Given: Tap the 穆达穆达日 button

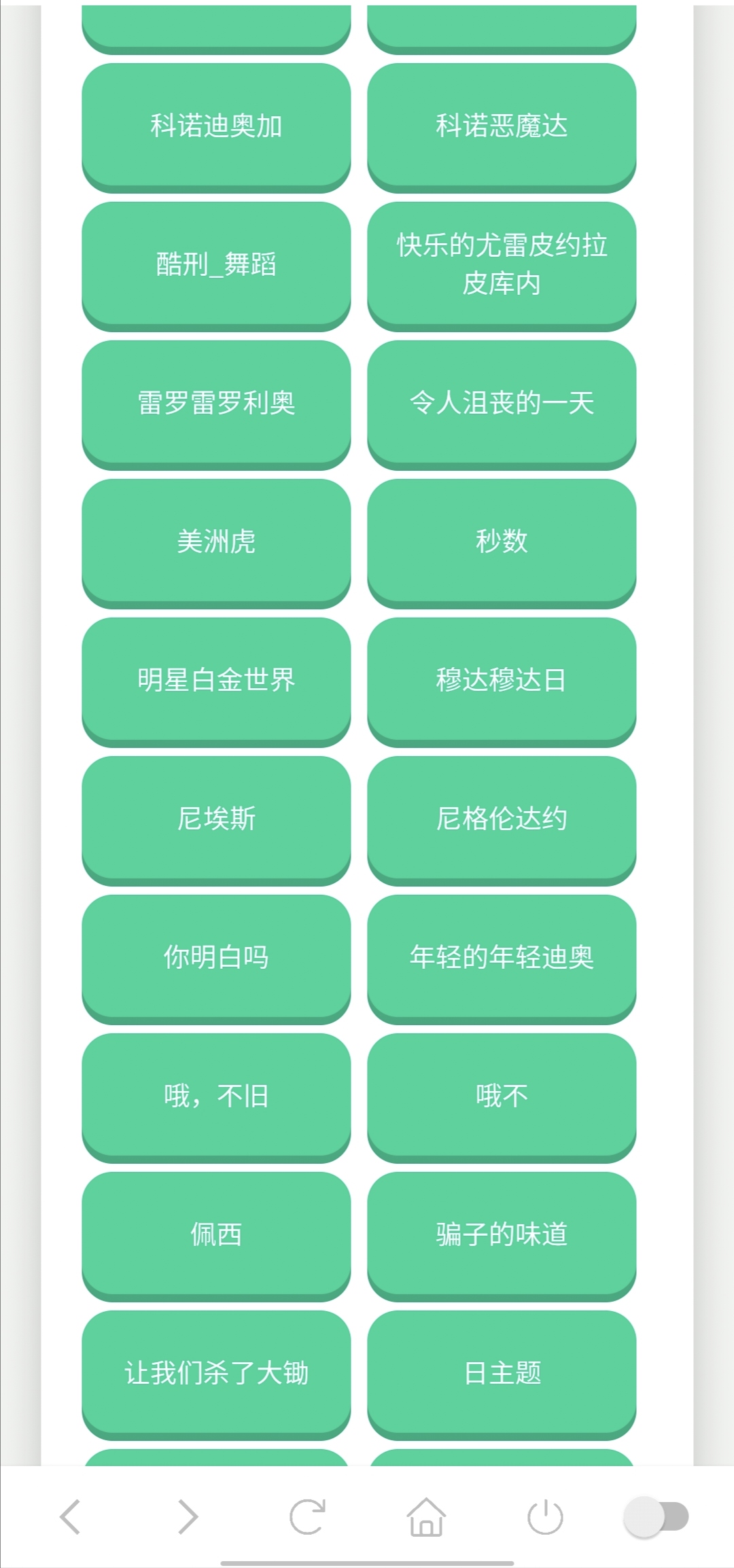Looking at the screenshot, I should tap(502, 680).
